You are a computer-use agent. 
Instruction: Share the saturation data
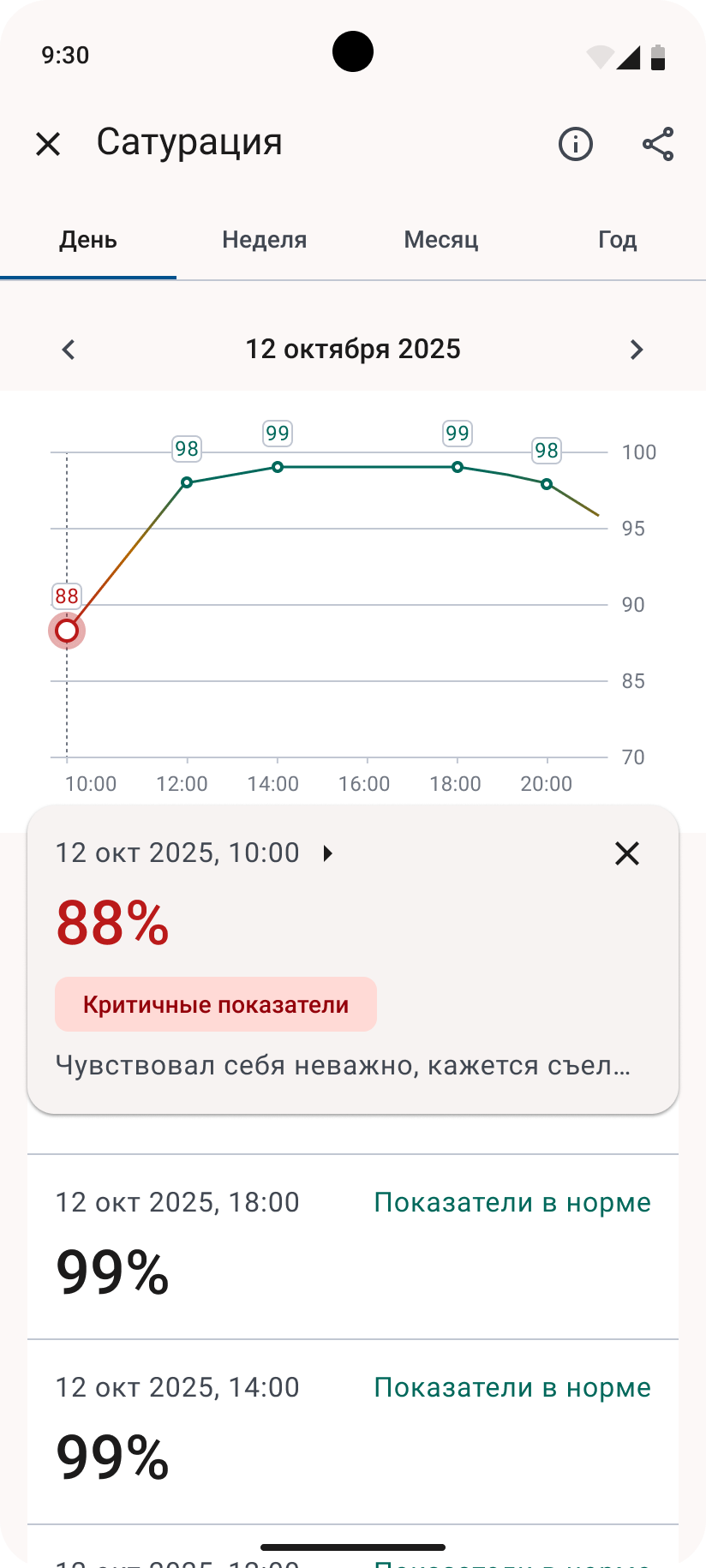(658, 144)
